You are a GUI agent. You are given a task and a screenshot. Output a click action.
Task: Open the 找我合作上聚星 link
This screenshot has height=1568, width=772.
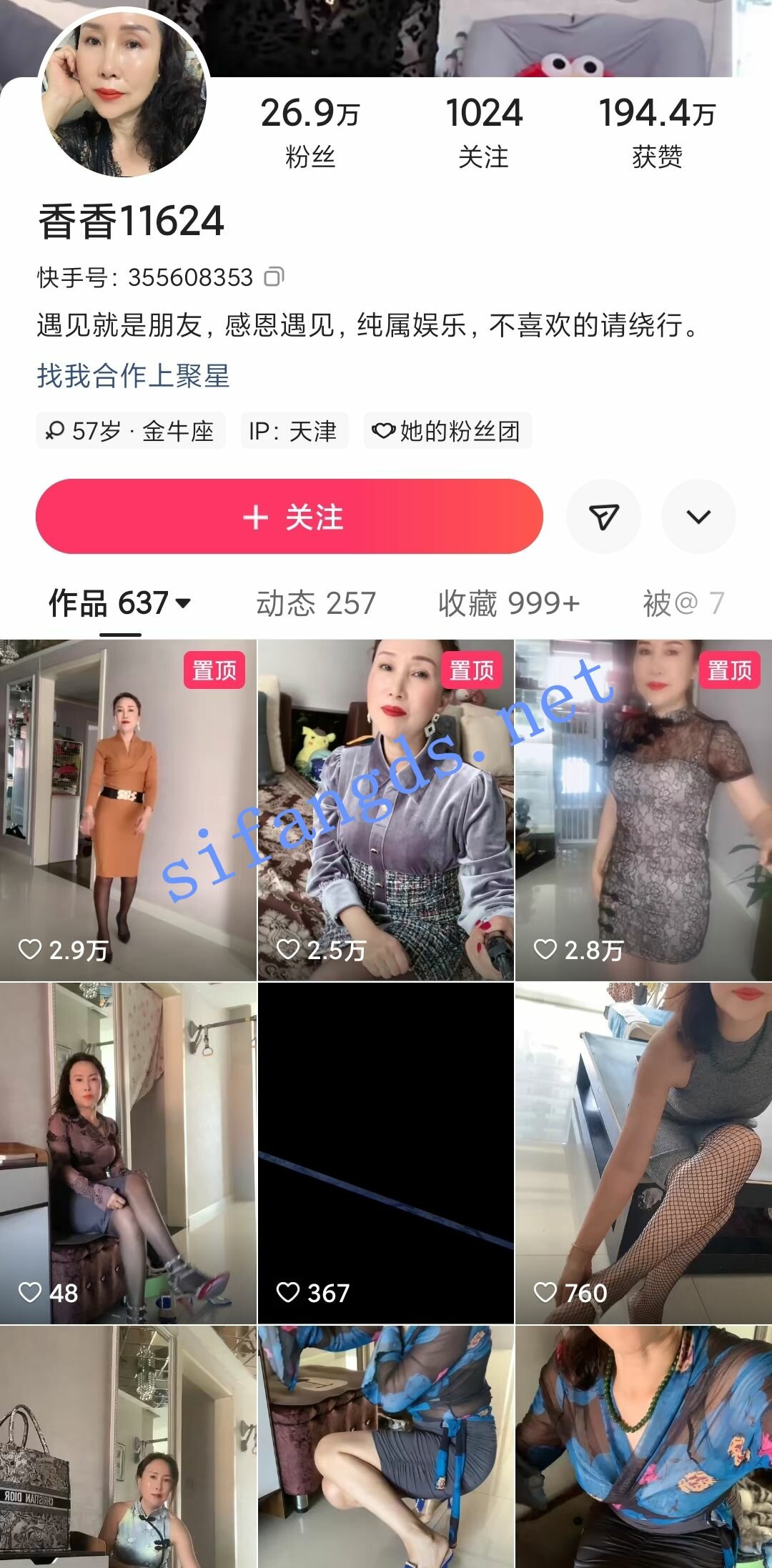[x=134, y=376]
